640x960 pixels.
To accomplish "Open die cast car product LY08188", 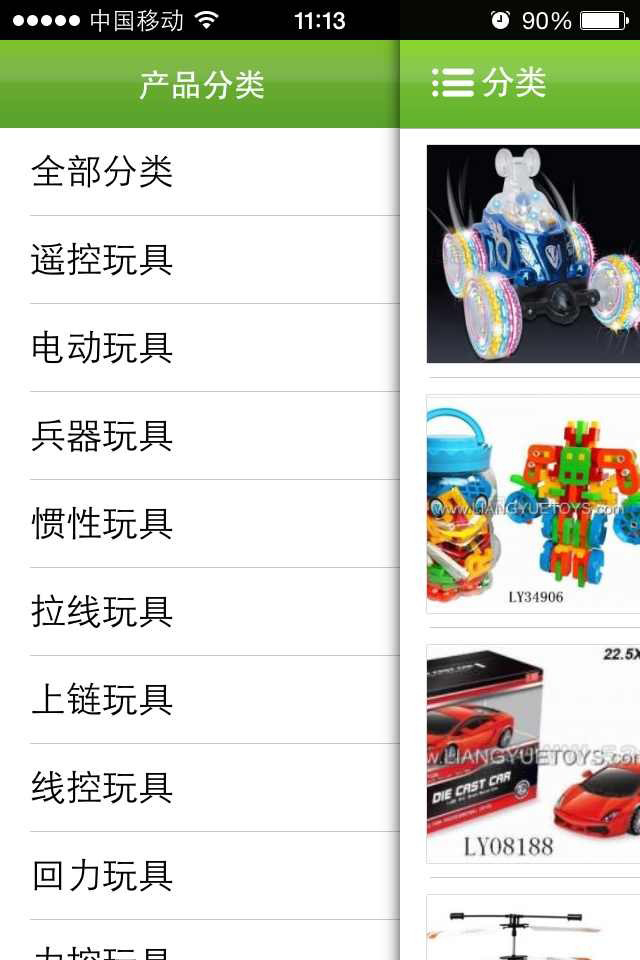I will (x=533, y=754).
